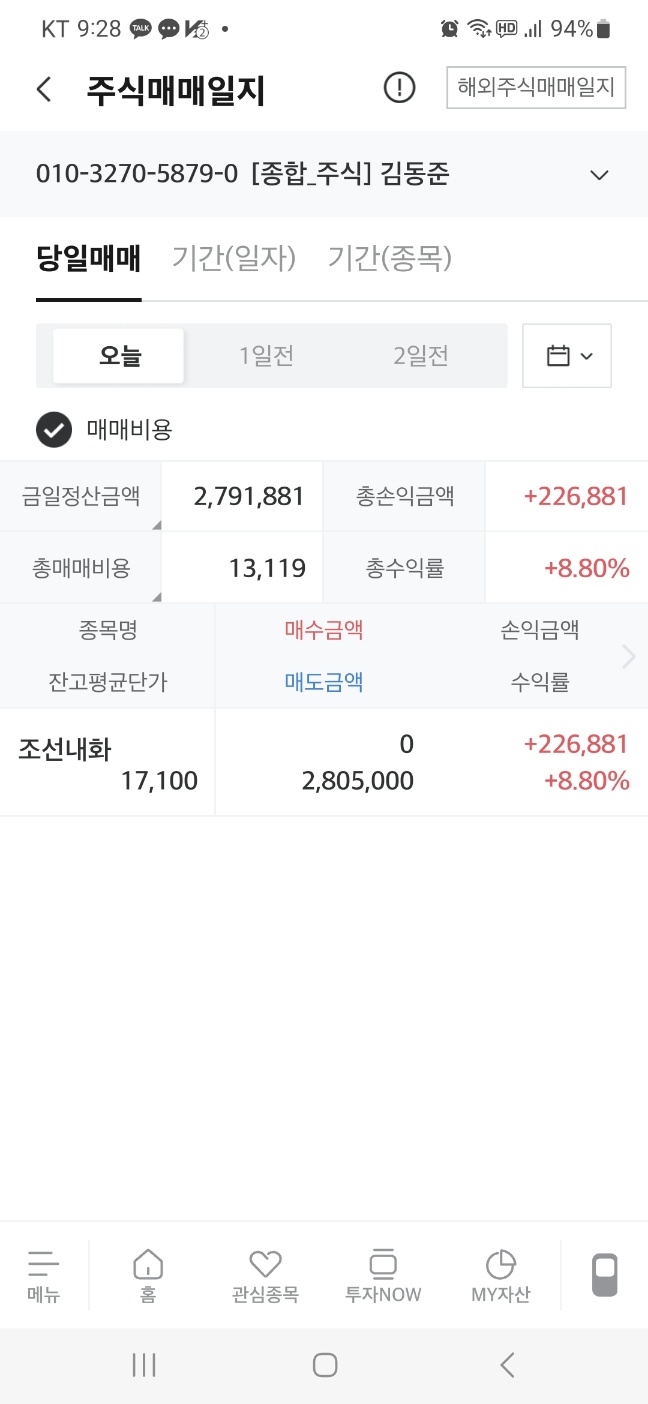Open the info exclamation icon
Viewport: 648px width, 1404px height.
[399, 88]
